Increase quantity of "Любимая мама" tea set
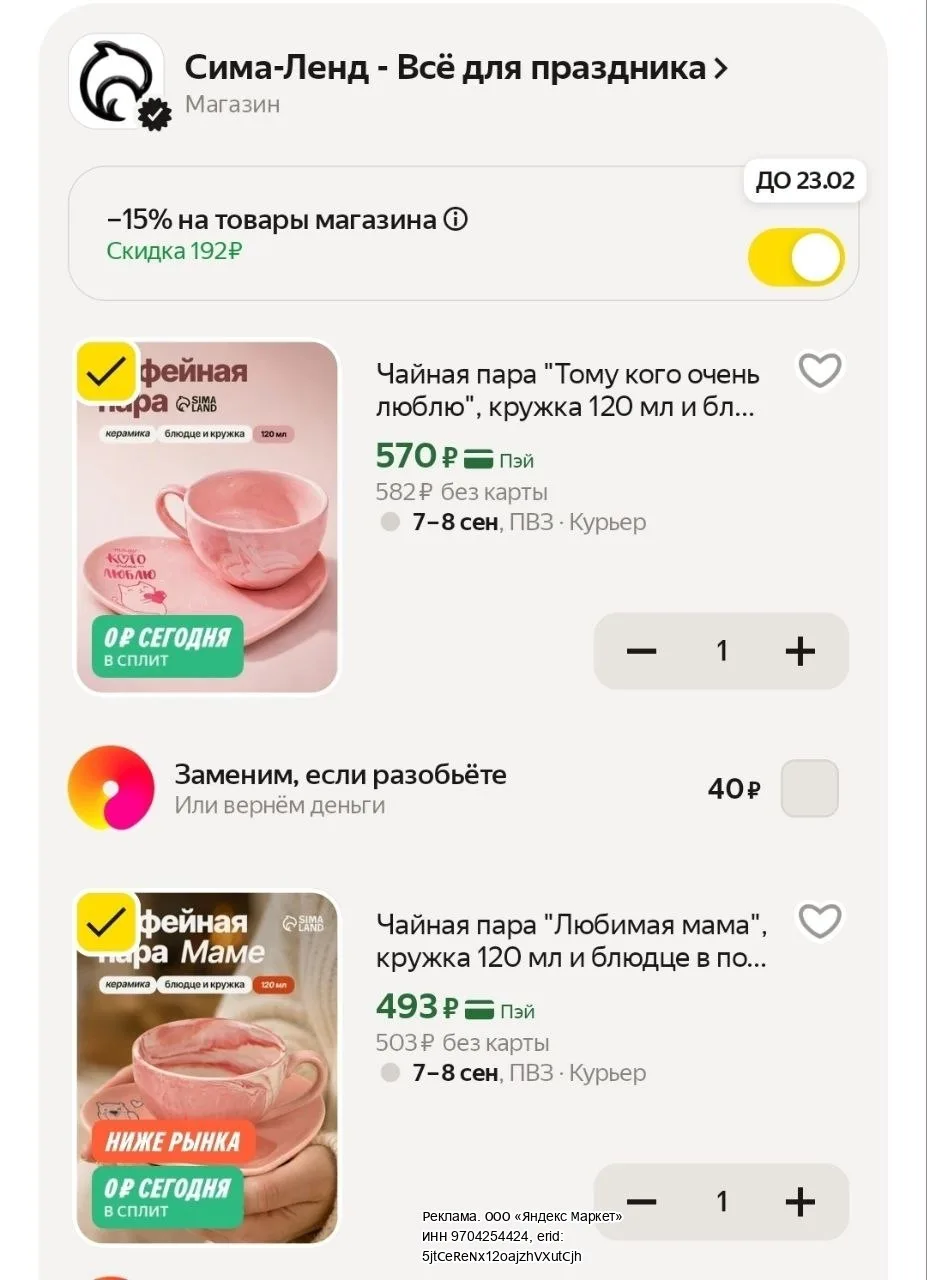Viewport: 927px width, 1280px height. tap(800, 1202)
